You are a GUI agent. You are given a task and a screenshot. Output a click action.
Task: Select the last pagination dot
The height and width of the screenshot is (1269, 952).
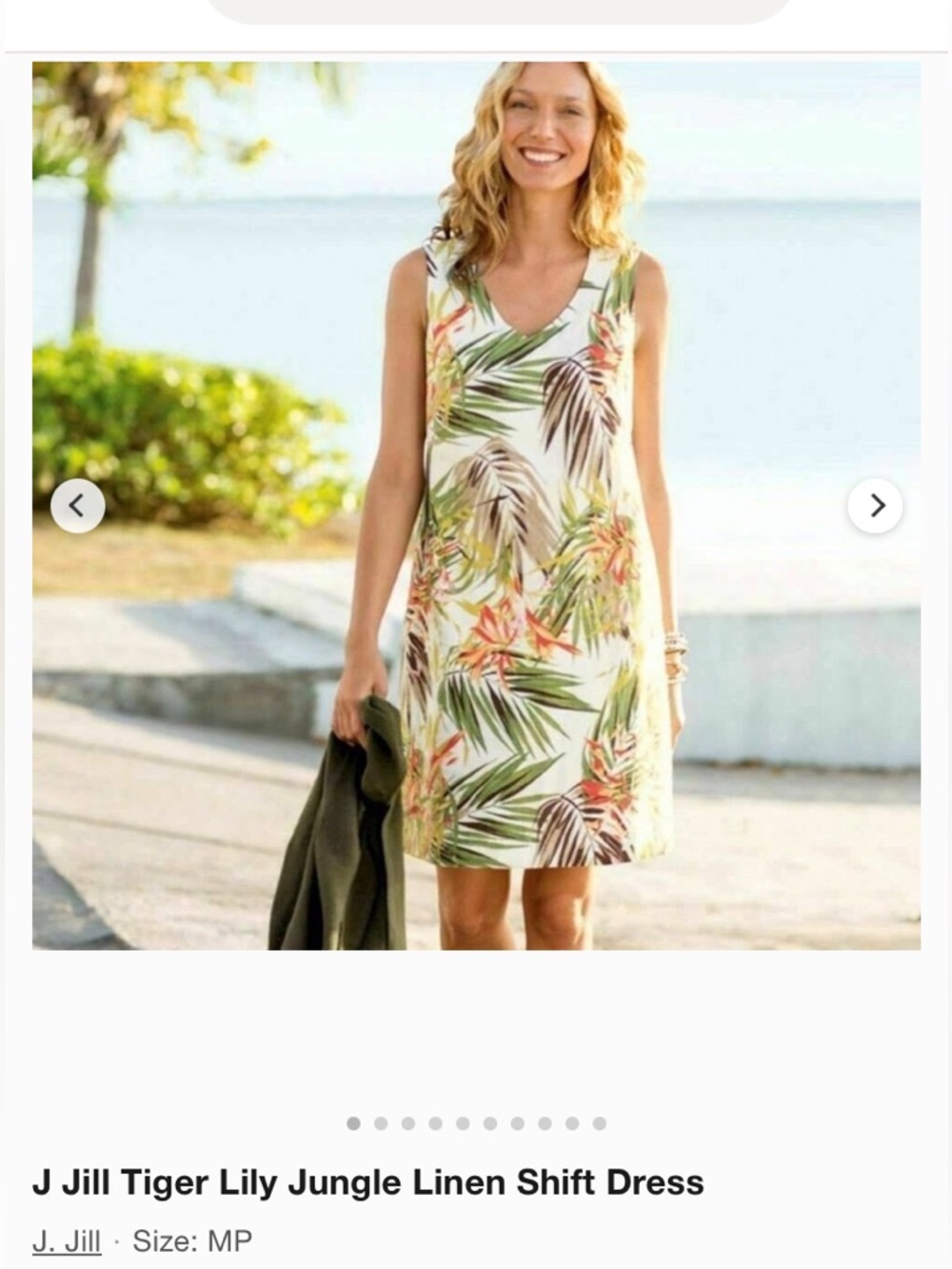[x=600, y=1123]
